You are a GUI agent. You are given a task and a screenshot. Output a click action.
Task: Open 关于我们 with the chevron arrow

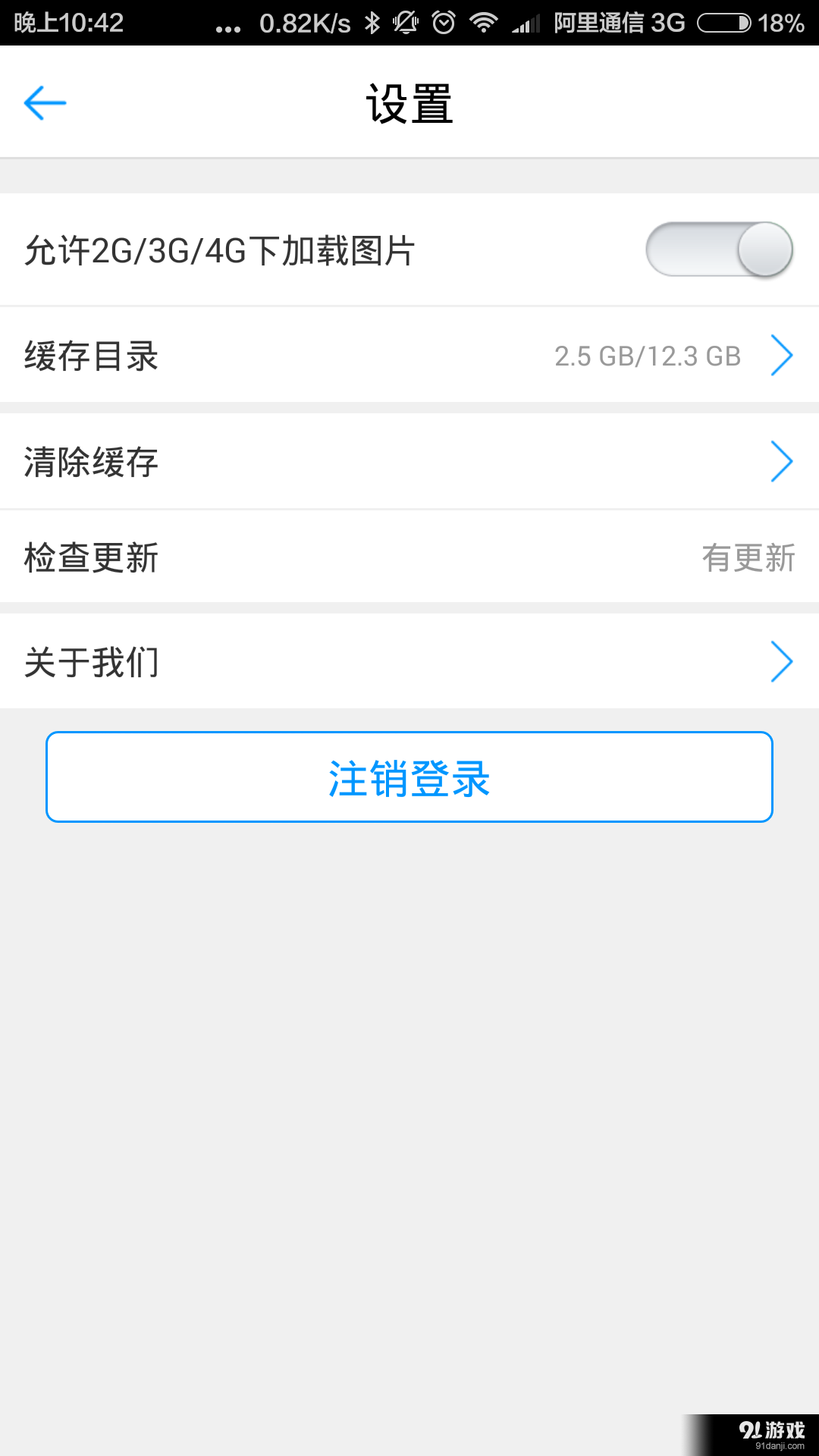pyautogui.click(x=782, y=661)
